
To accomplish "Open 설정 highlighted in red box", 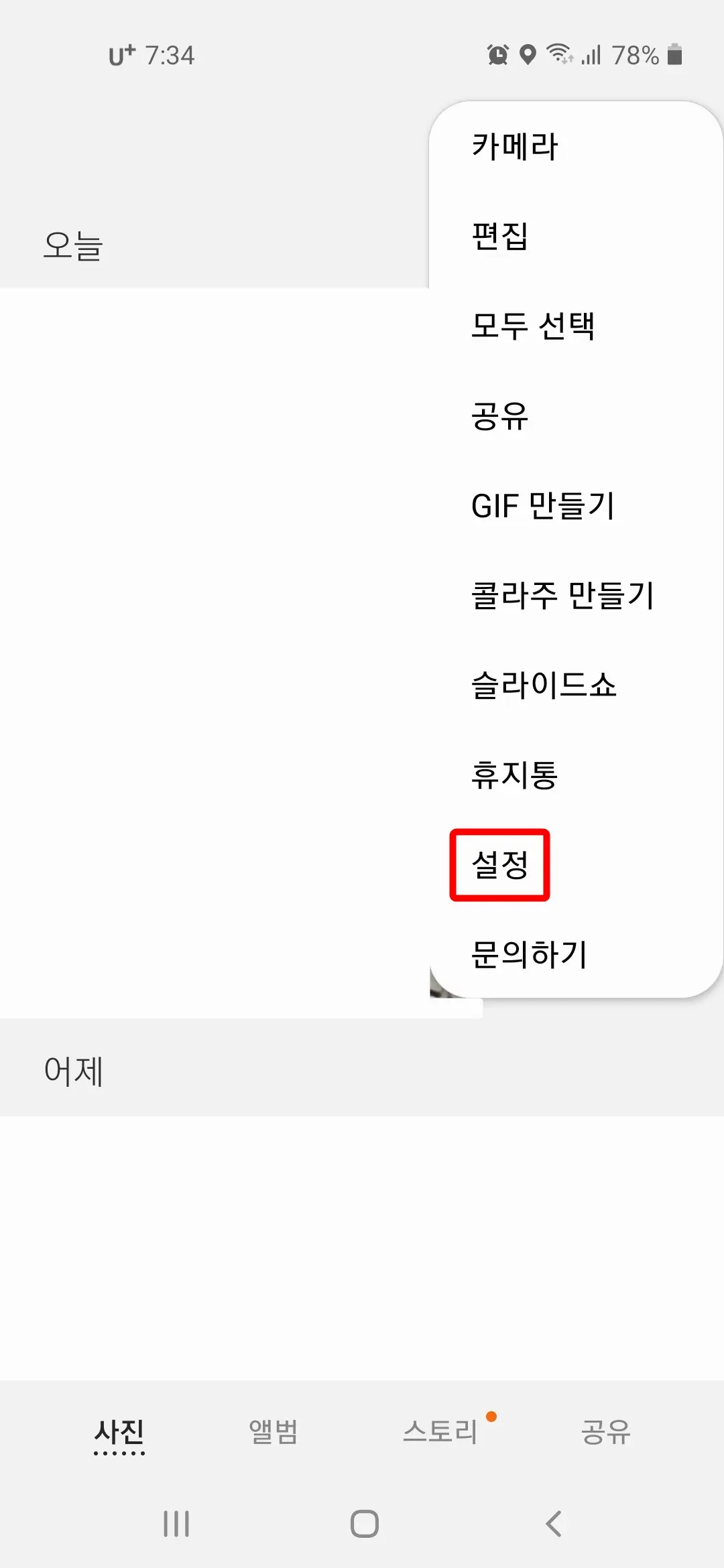I will (500, 865).
